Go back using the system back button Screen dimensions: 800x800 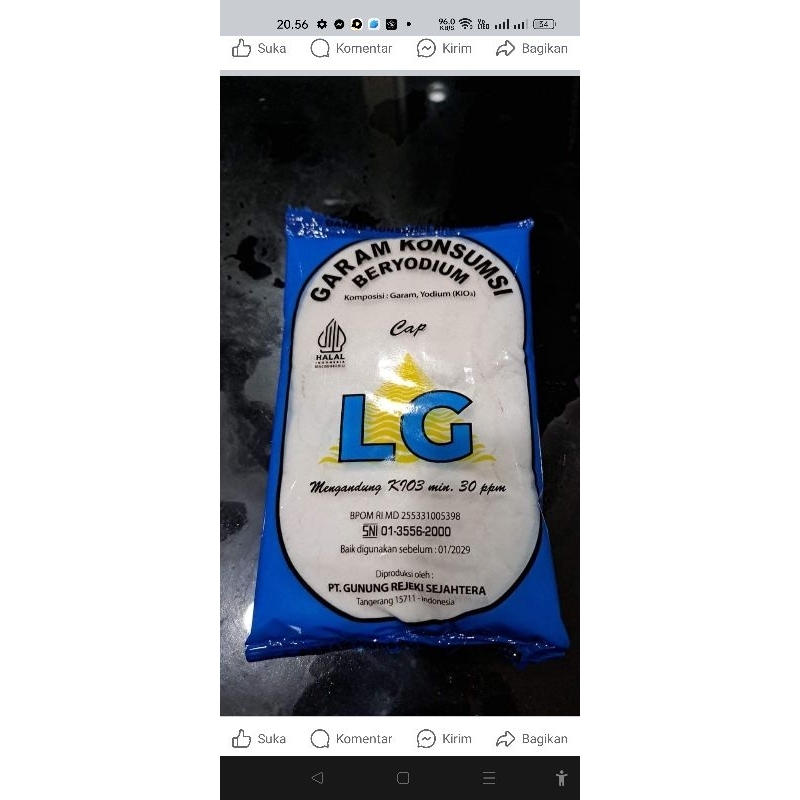[317, 778]
